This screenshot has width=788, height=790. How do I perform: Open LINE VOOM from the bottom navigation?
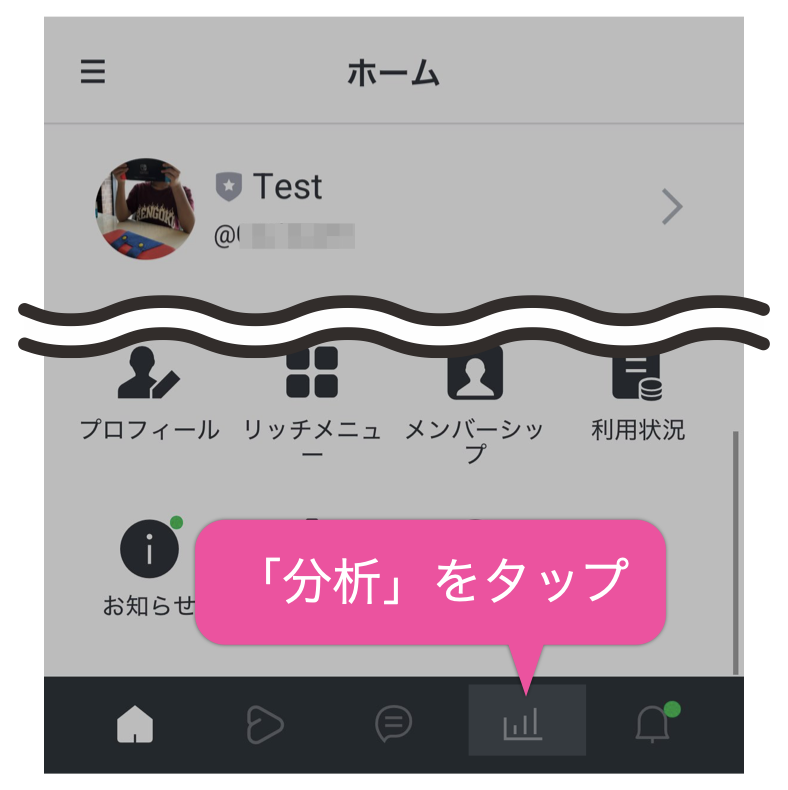(263, 721)
